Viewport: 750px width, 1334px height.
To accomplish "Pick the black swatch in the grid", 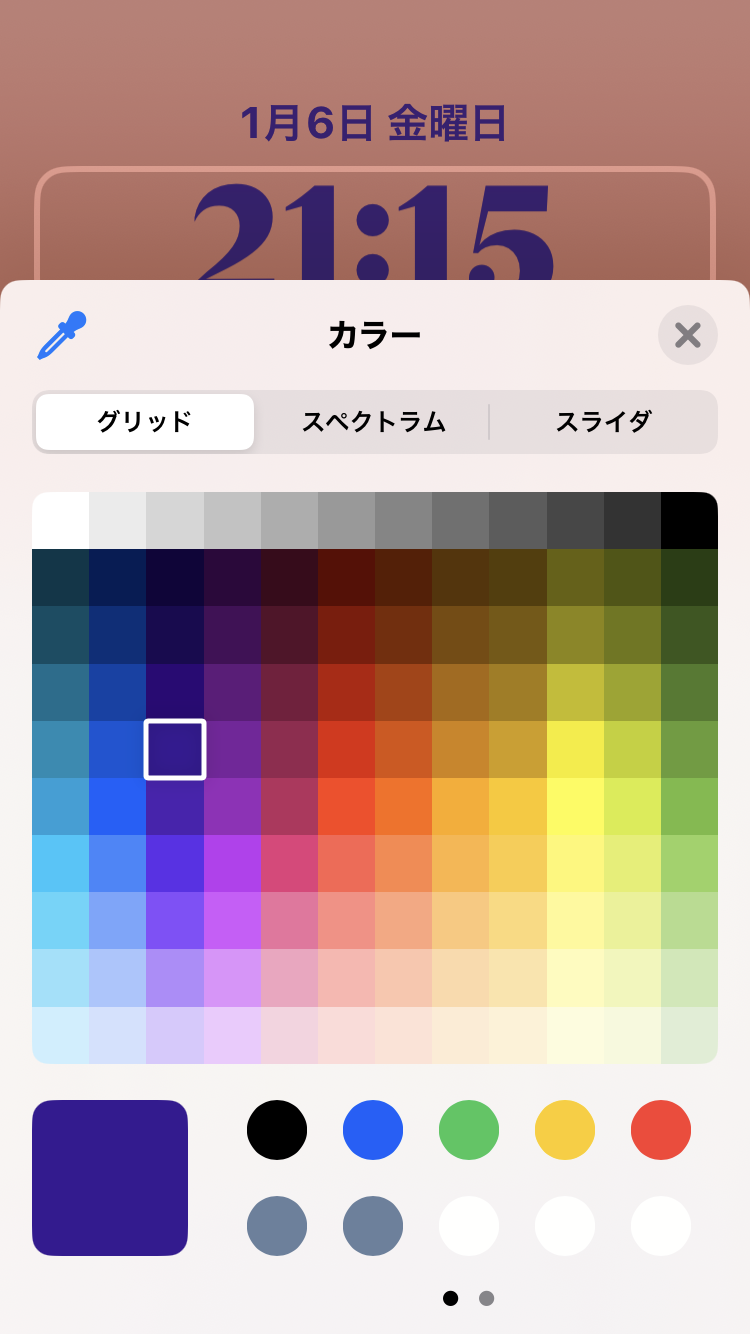I will click(689, 520).
